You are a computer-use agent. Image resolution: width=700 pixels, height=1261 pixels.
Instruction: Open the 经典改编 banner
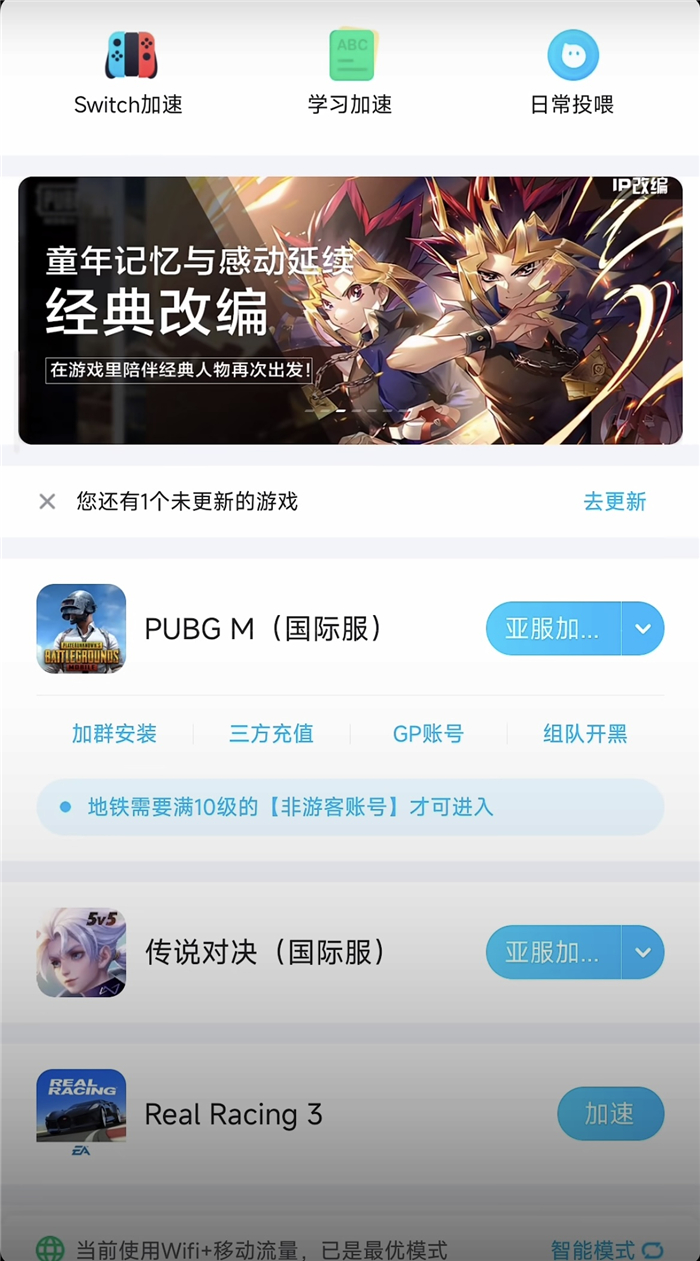(350, 310)
